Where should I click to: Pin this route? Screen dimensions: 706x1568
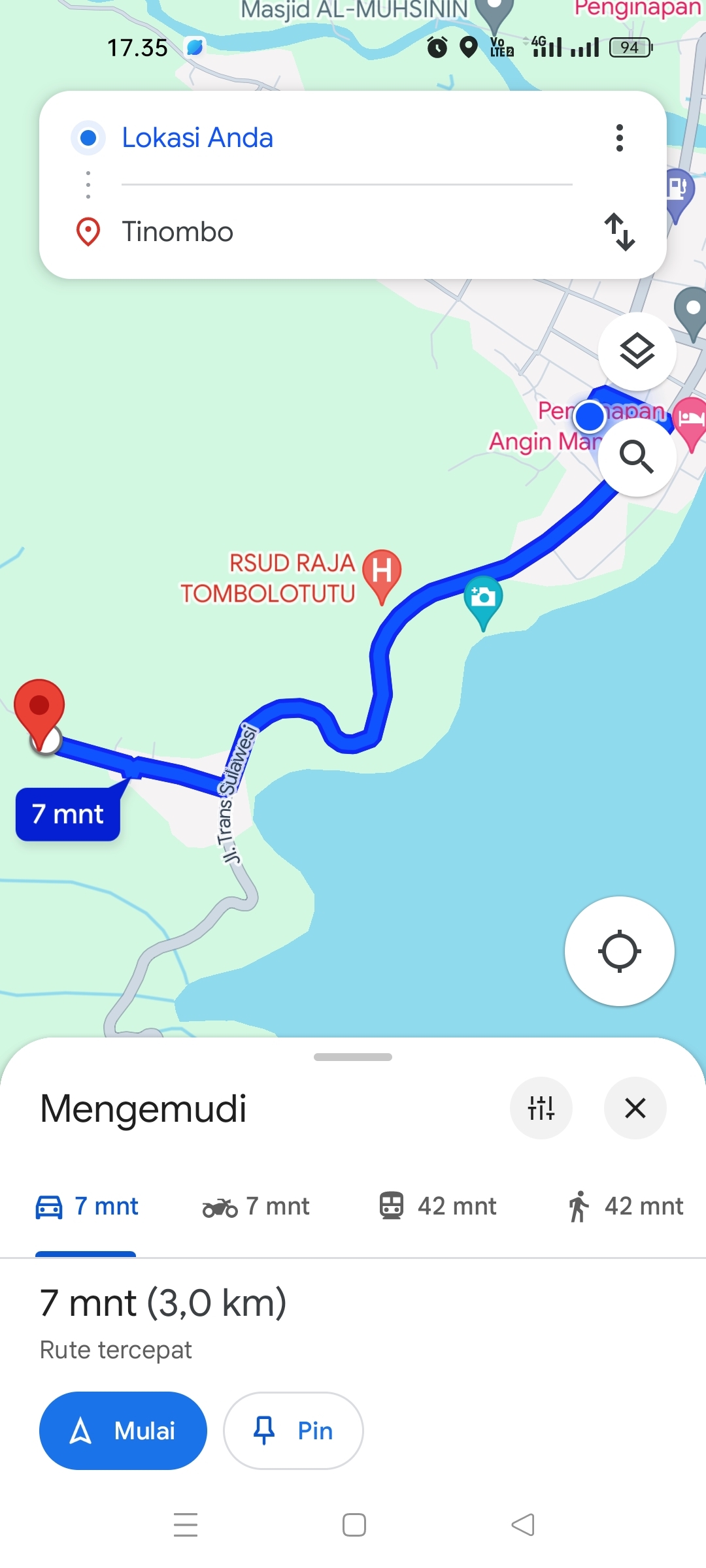(x=294, y=1431)
